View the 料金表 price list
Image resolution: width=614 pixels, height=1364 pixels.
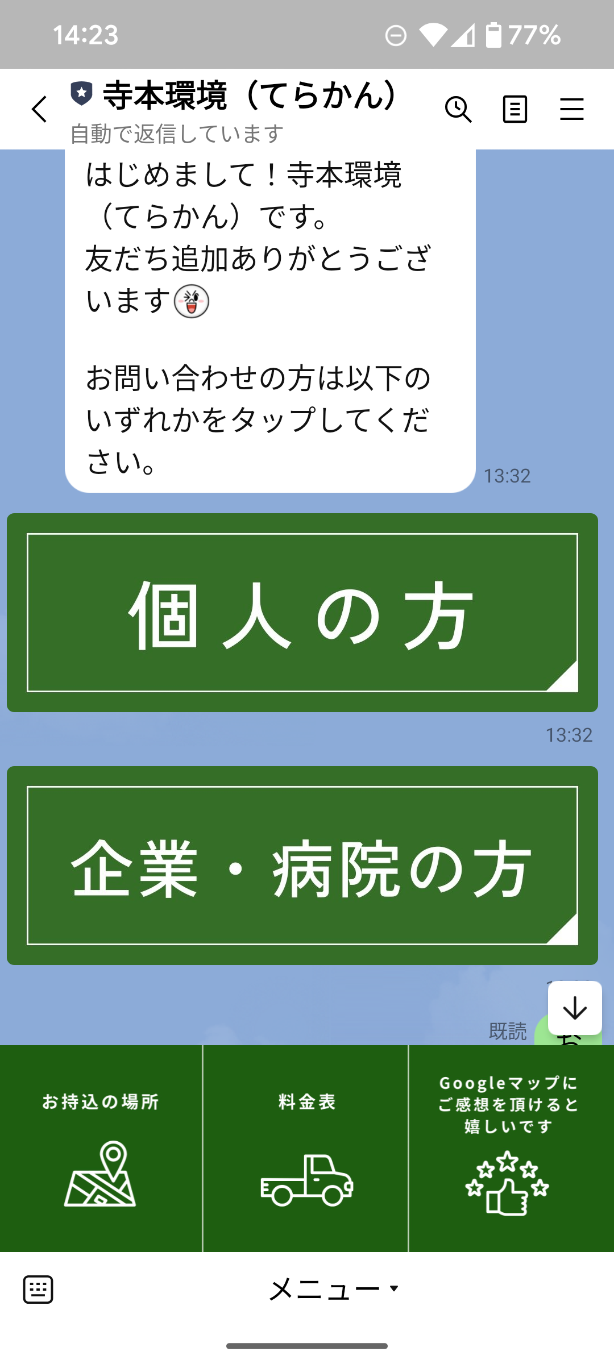306,1148
